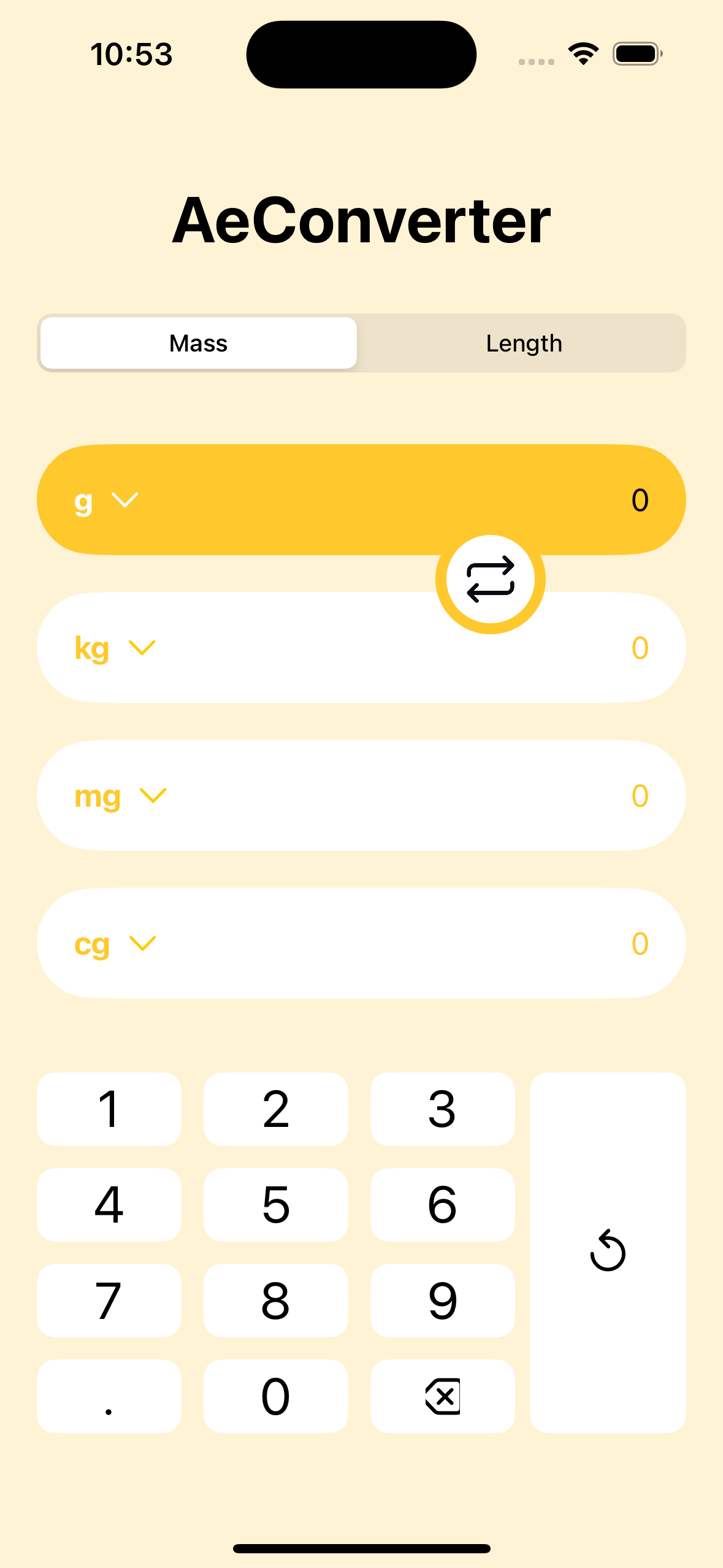The height and width of the screenshot is (1568, 723).
Task: Tap the reset arrow key
Action: point(607,1251)
